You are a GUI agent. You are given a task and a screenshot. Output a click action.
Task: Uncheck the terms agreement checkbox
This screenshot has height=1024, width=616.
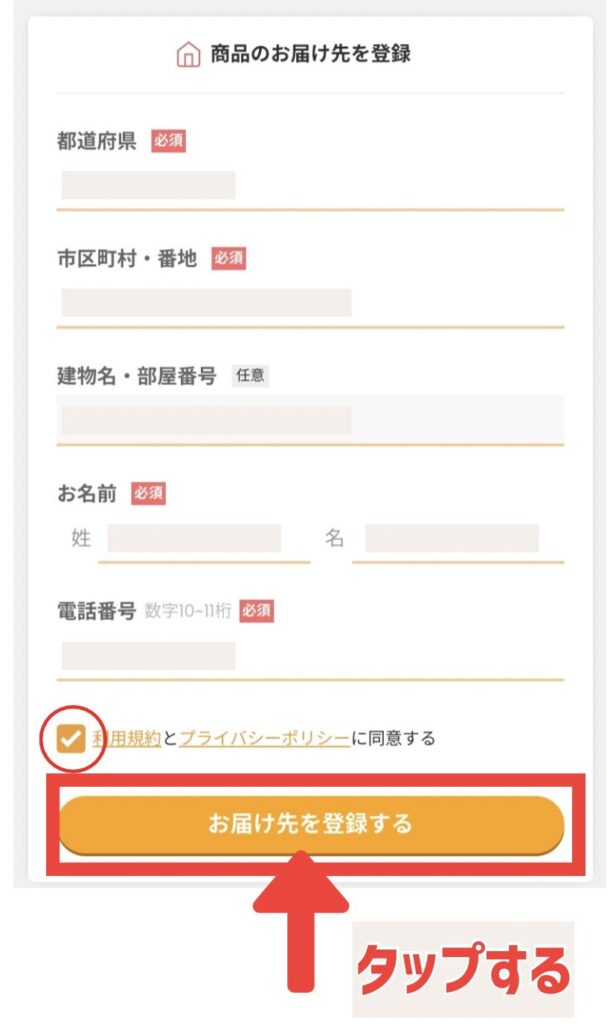(71, 740)
